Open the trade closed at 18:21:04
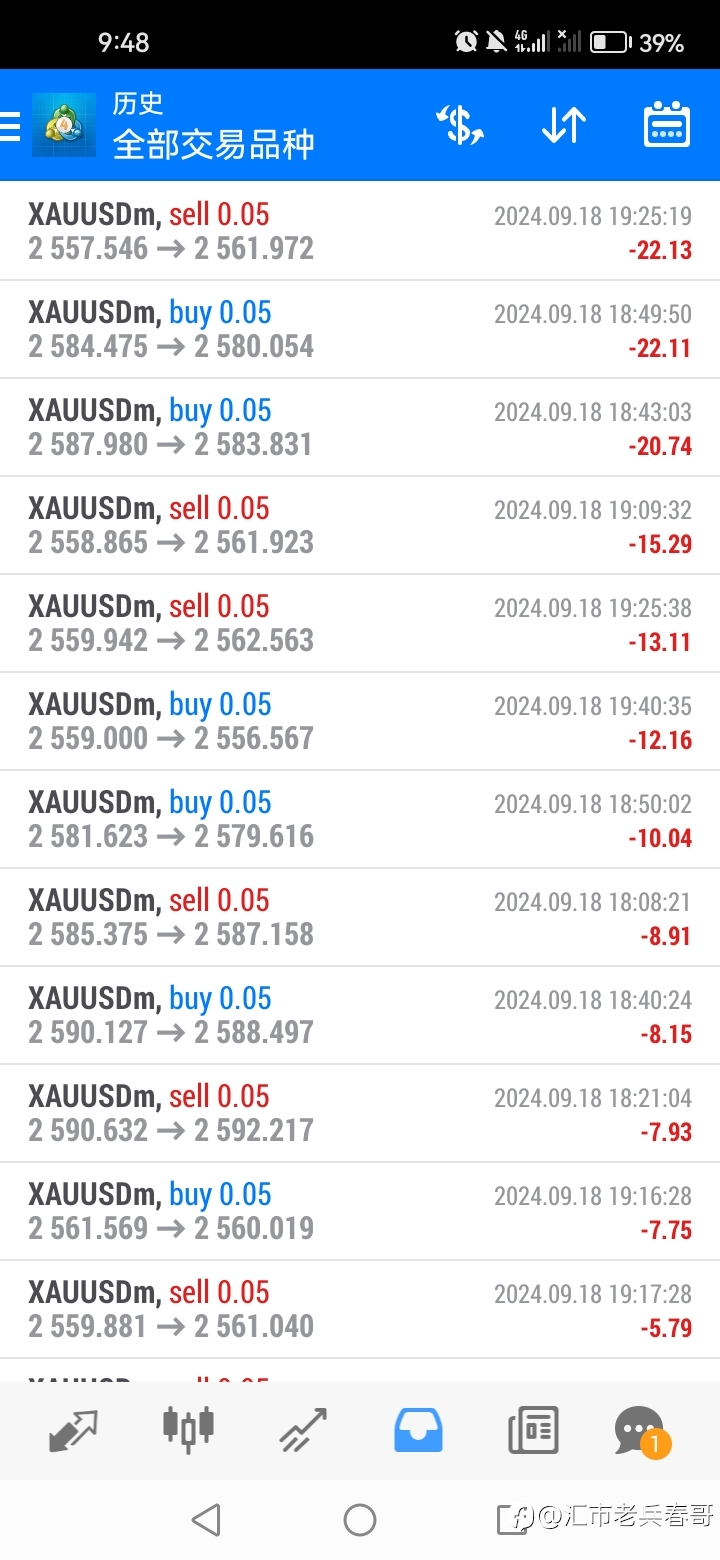The image size is (720, 1560). [360, 1113]
